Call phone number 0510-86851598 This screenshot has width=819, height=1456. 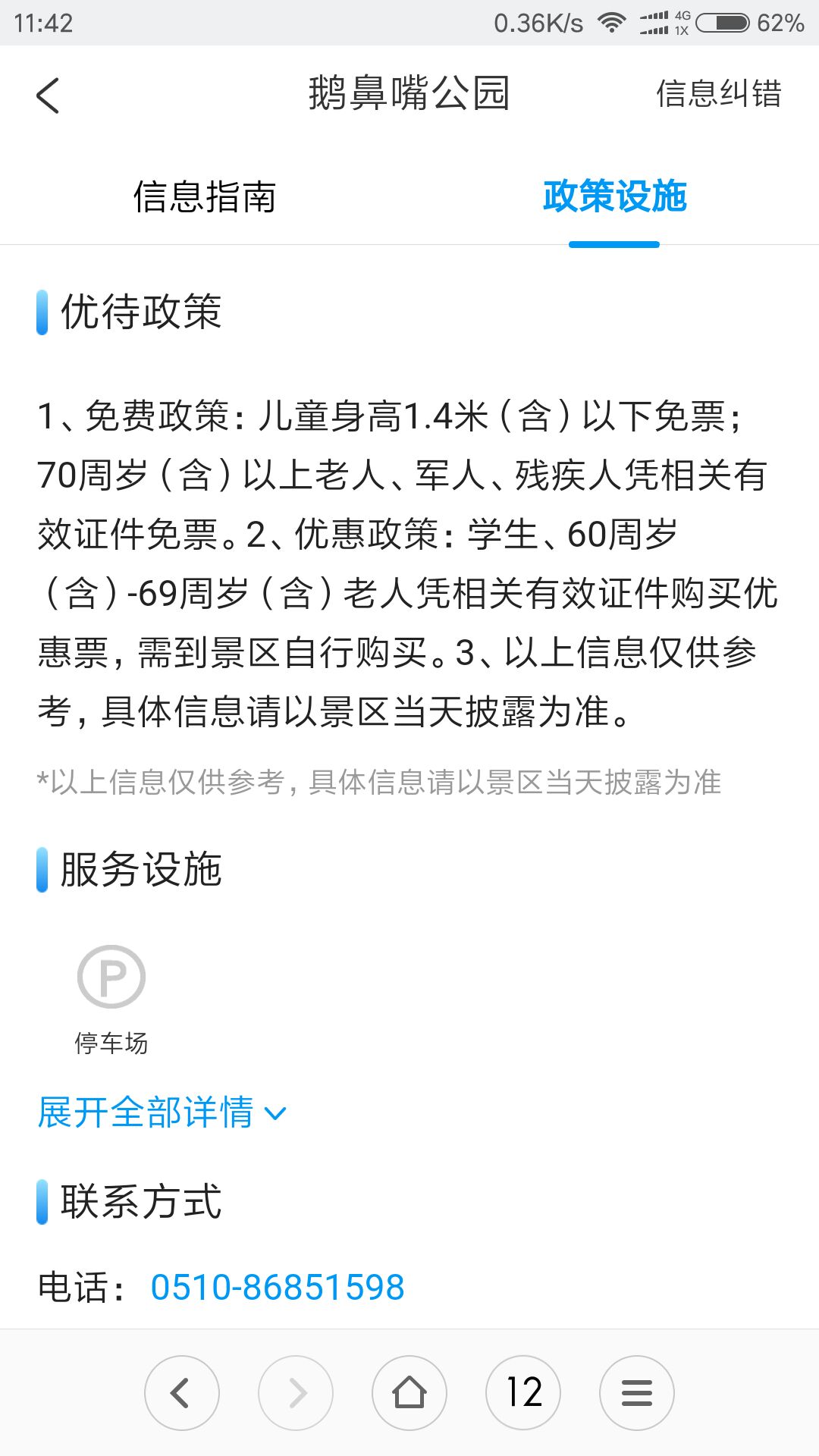(278, 1287)
